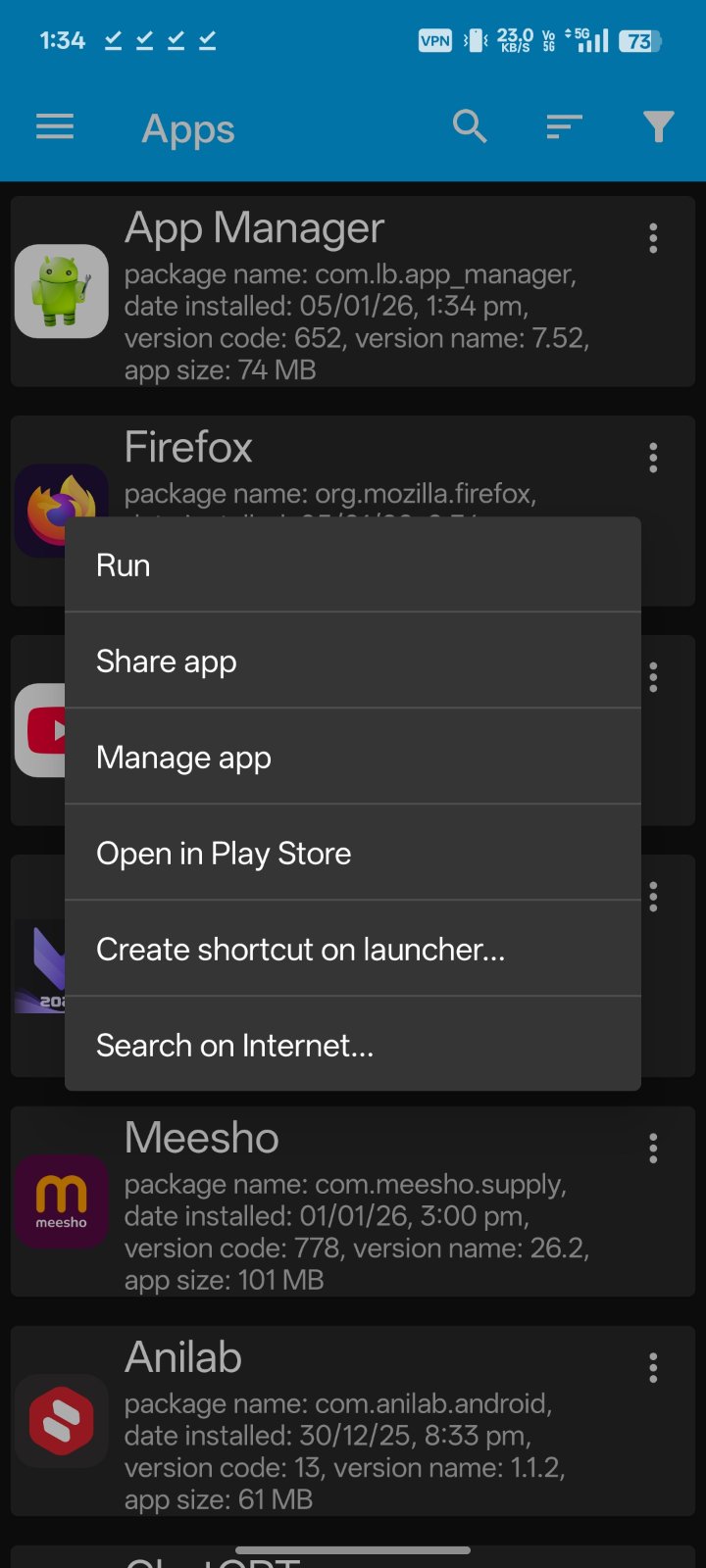Open overflow menu for Anilab
706x1568 pixels.
tap(653, 1368)
